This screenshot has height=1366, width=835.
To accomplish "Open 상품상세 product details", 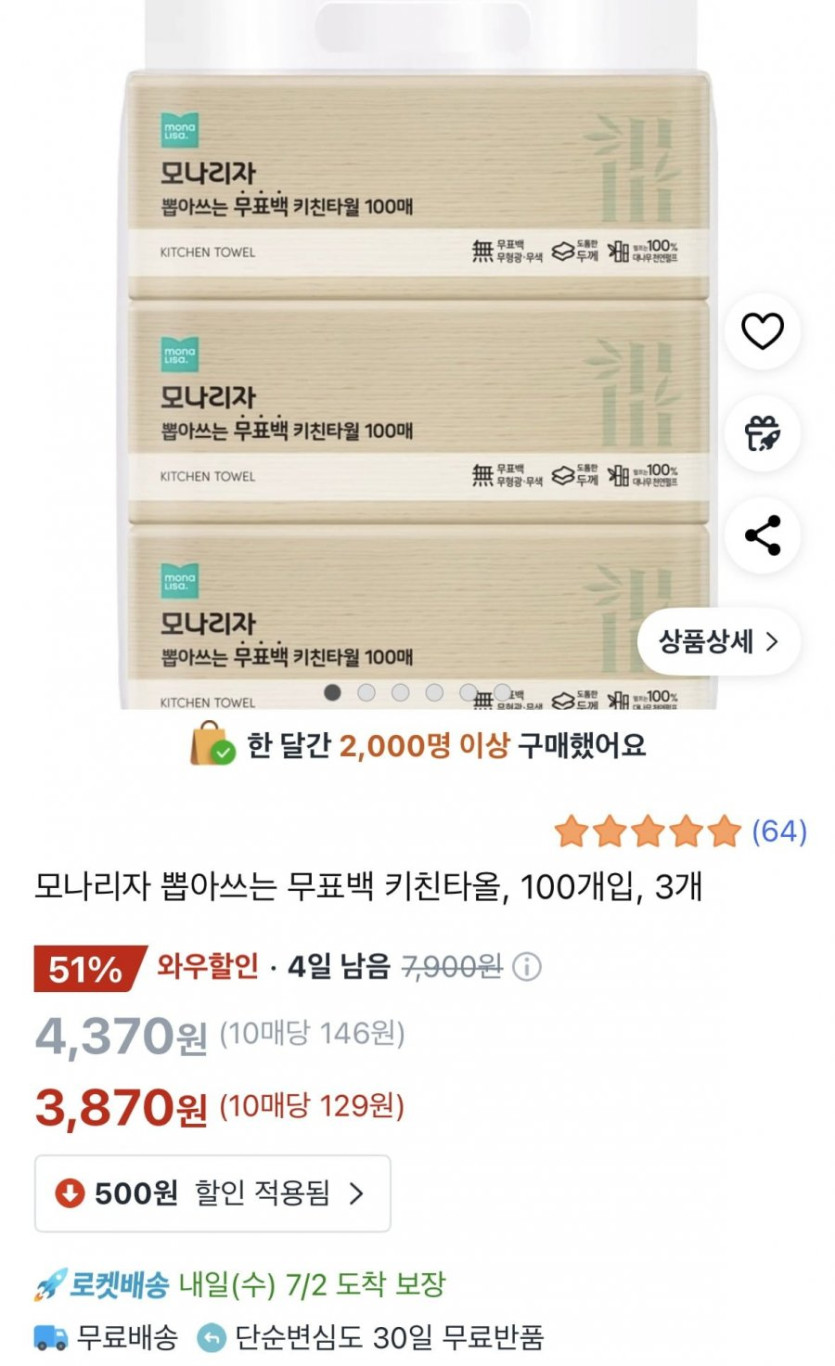I will coord(718,642).
